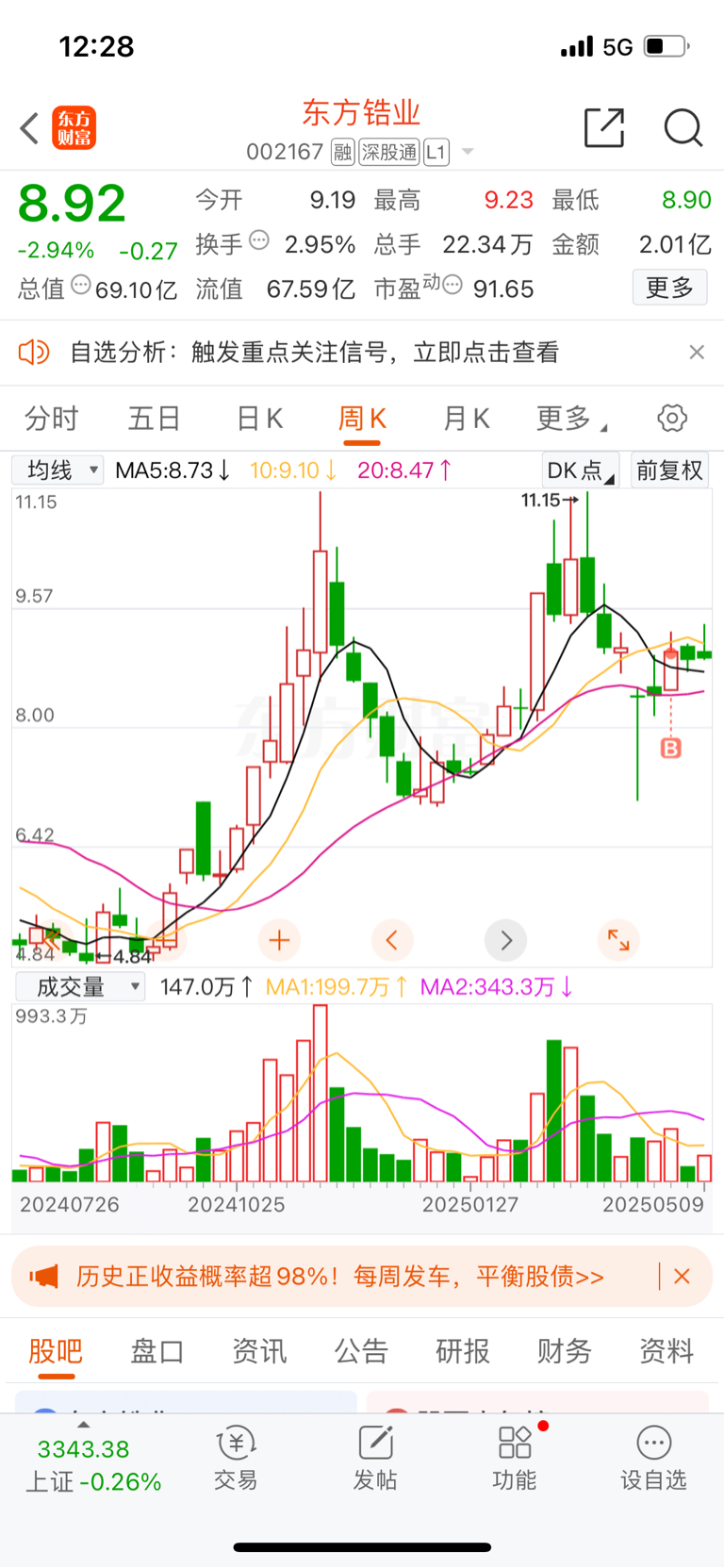Zoom in the chart with plus button
724x1568 pixels.
pos(279,939)
